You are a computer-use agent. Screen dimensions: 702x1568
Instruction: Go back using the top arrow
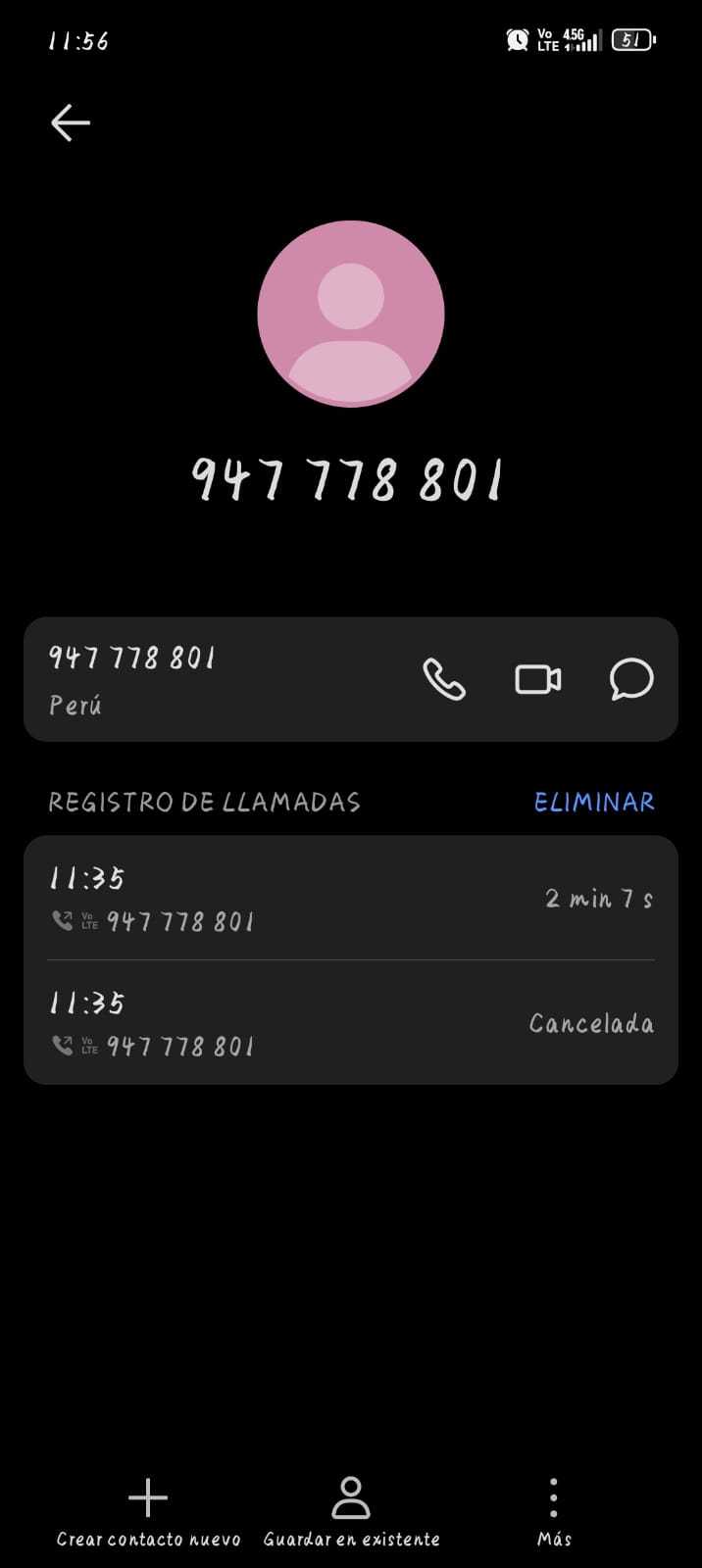(x=71, y=122)
